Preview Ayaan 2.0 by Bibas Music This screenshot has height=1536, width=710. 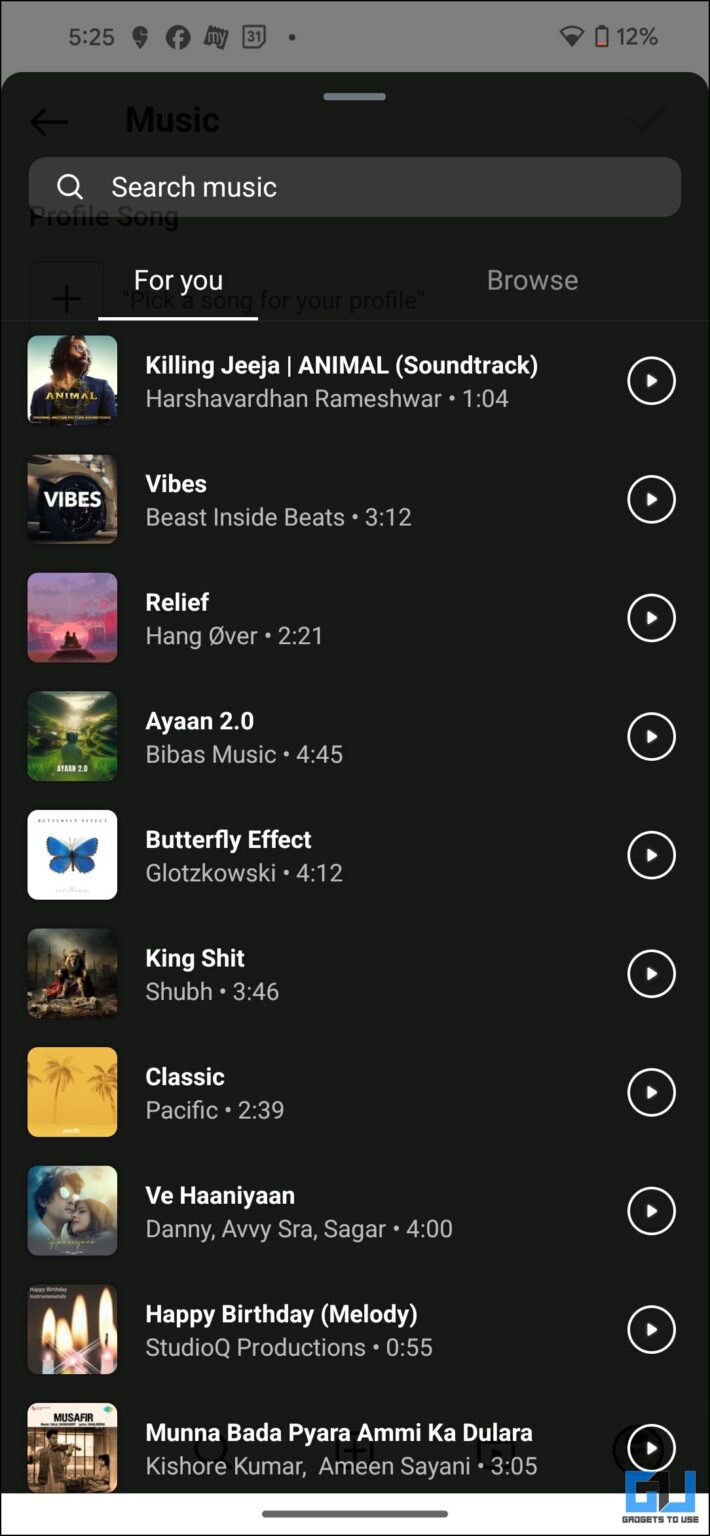click(x=651, y=737)
